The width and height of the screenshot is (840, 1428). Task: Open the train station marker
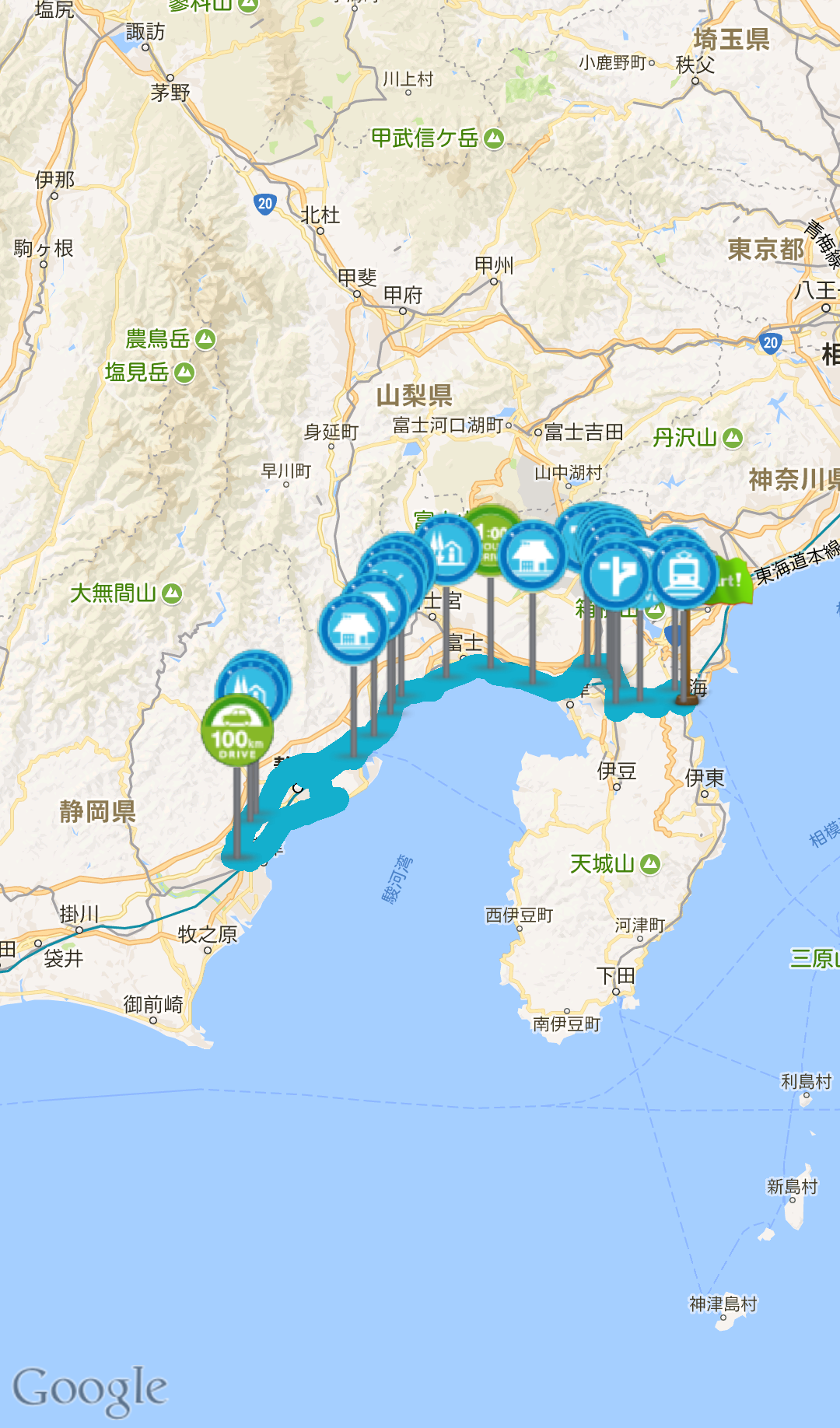tap(684, 572)
